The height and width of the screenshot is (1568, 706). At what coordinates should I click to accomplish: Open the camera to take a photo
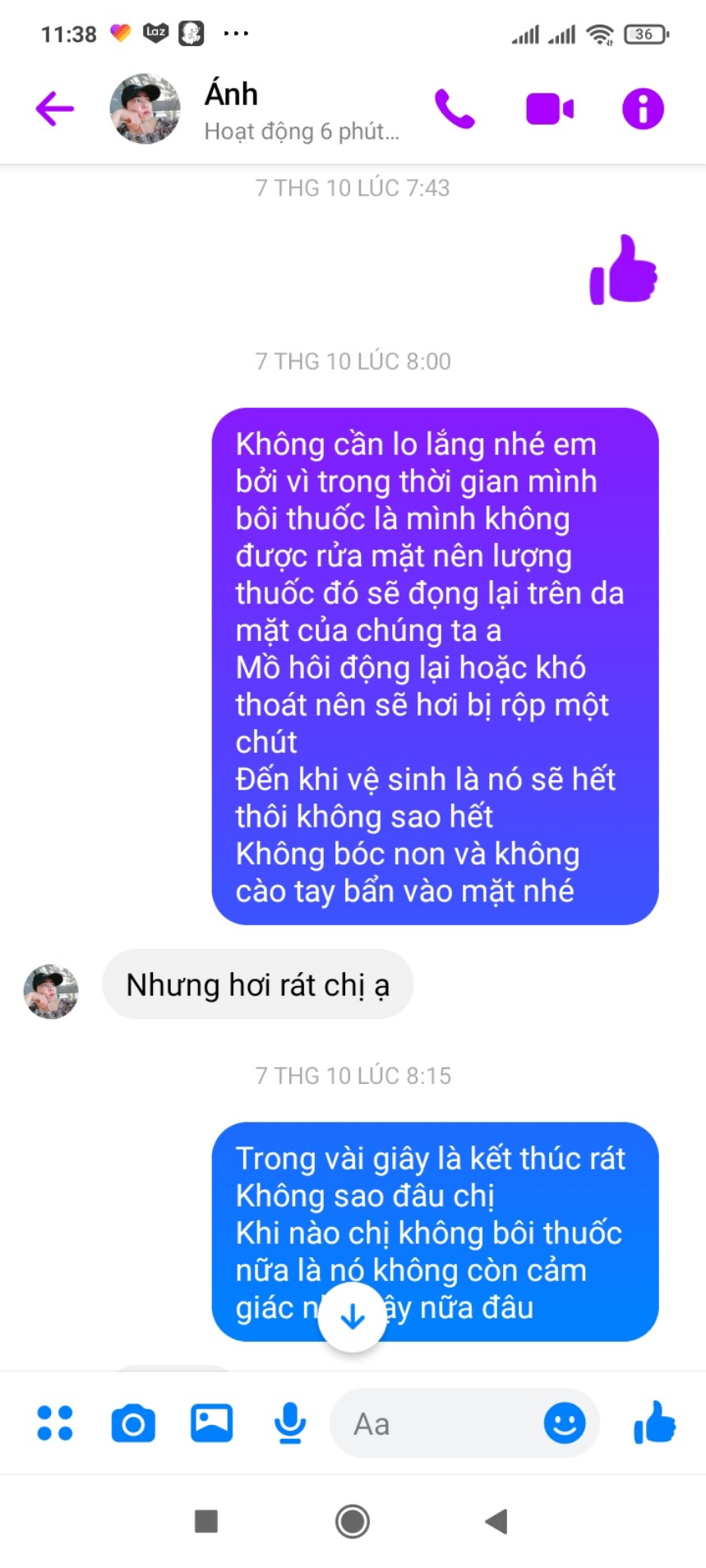click(133, 1423)
